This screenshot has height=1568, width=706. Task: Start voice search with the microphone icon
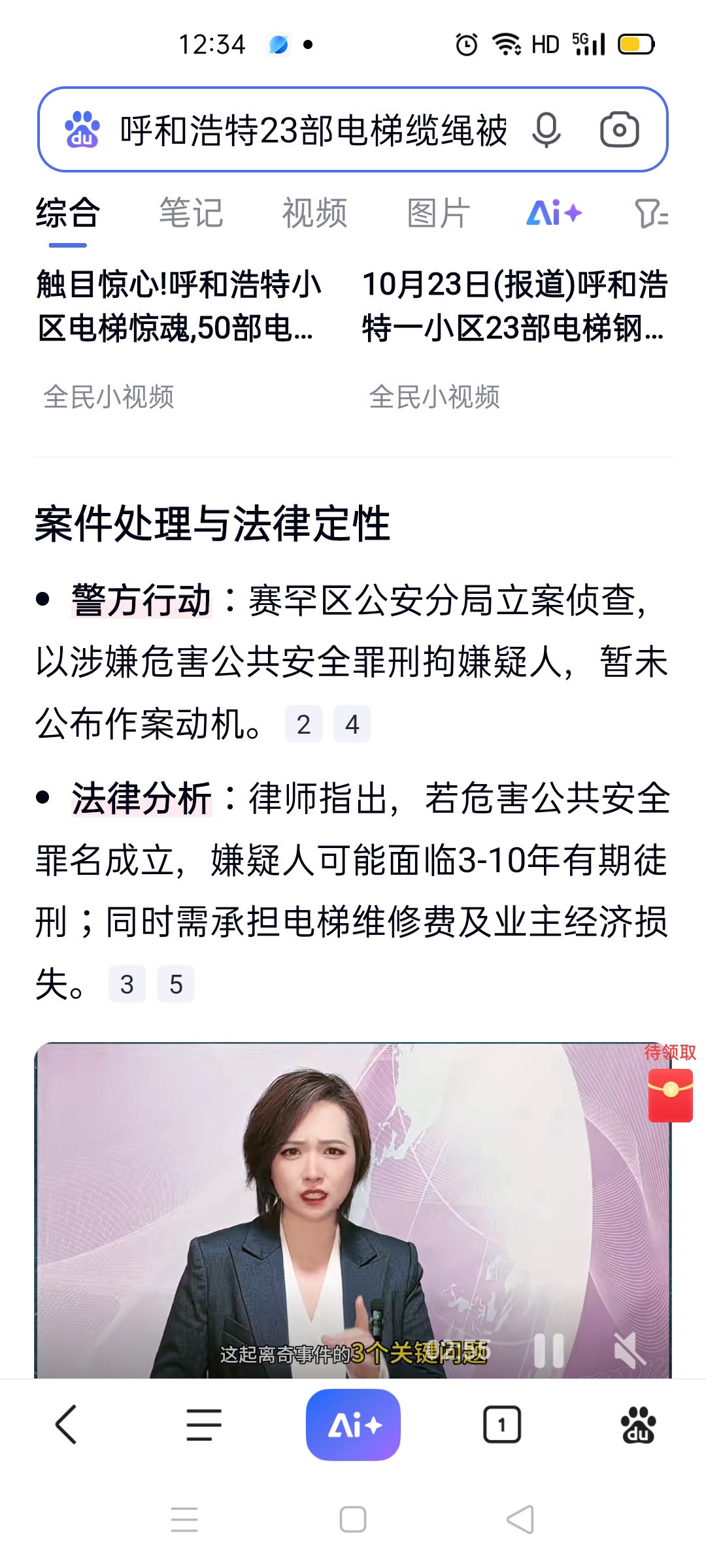coord(546,129)
